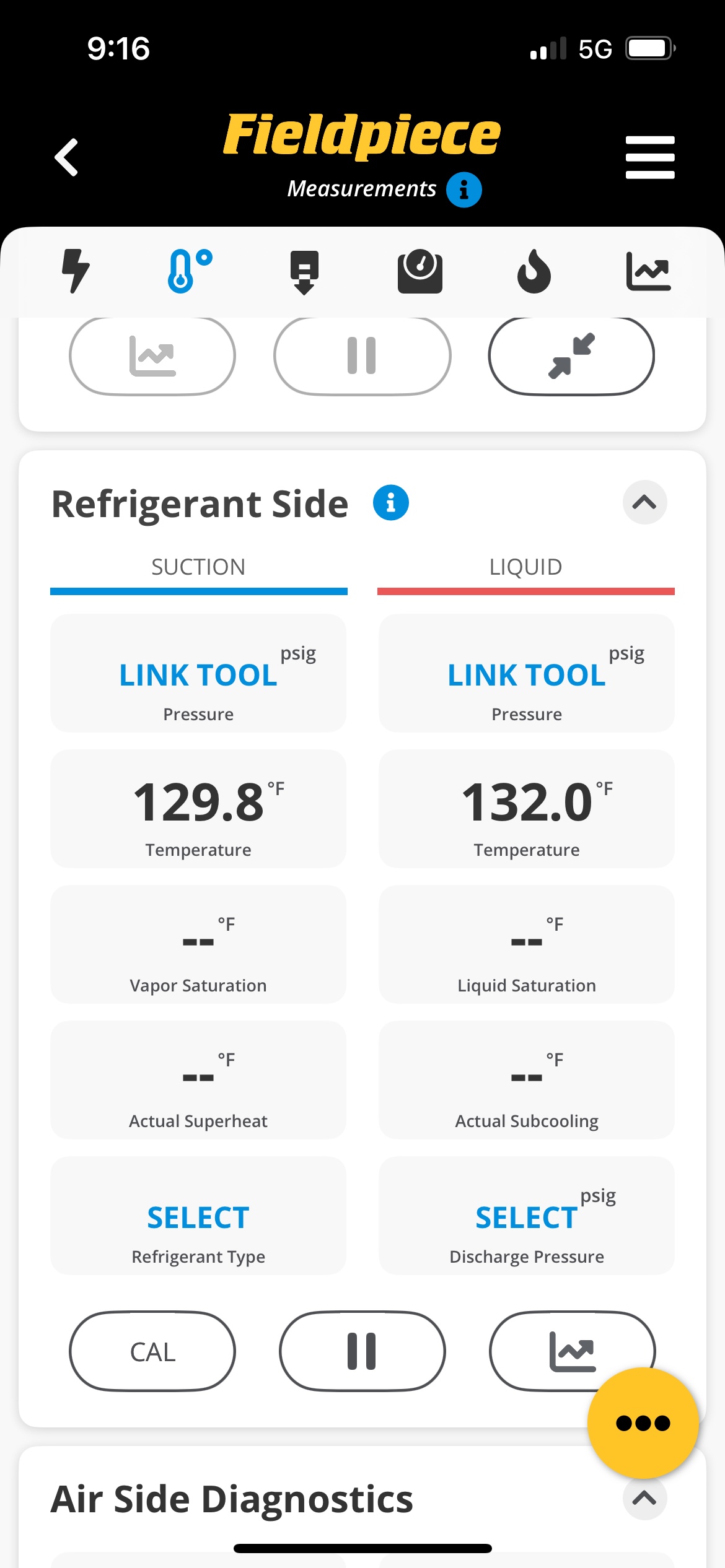
Task: Link a tool for suction pressure
Action: [x=198, y=673]
